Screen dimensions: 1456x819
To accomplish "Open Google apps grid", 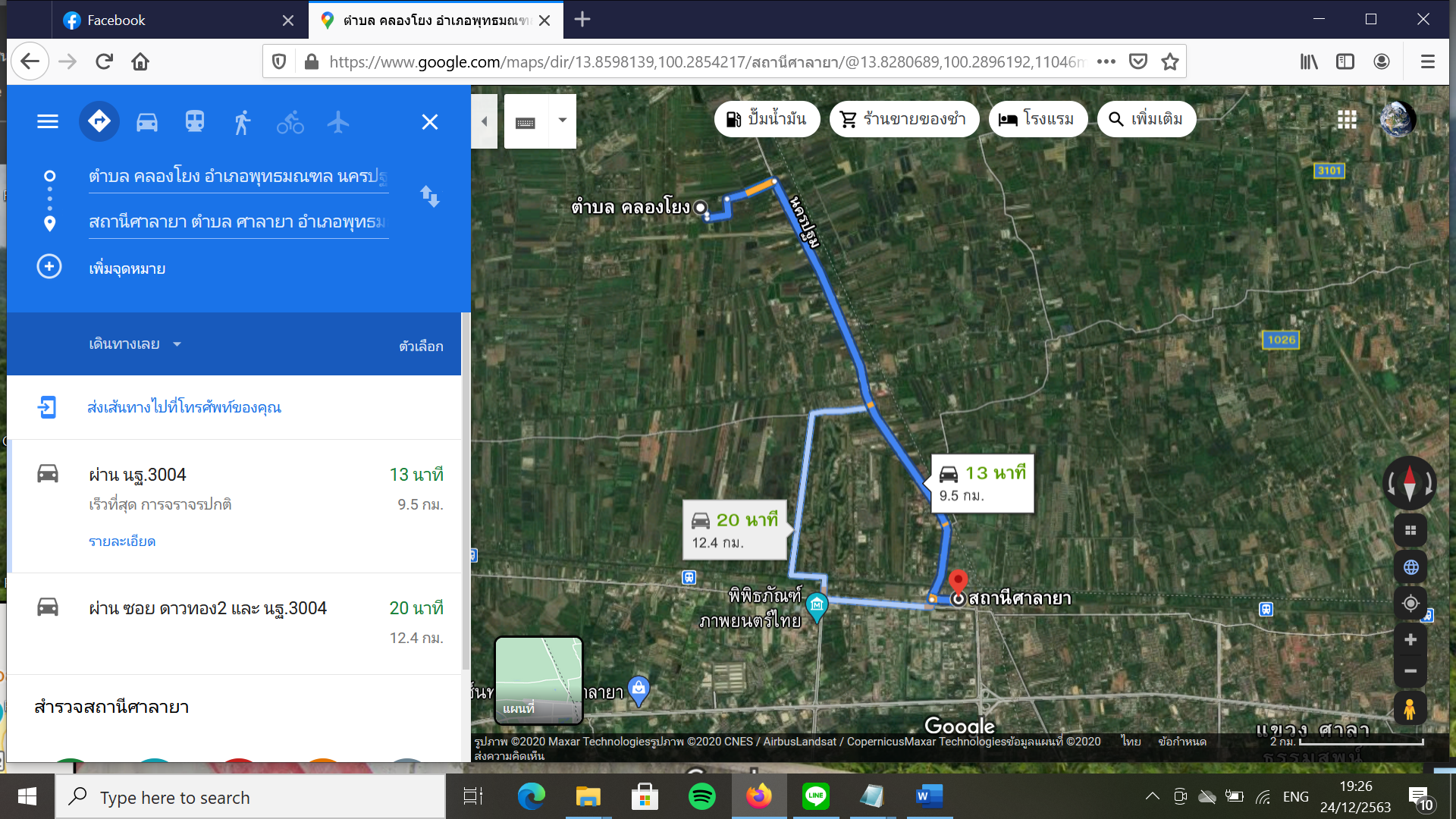I will pyautogui.click(x=1347, y=119).
